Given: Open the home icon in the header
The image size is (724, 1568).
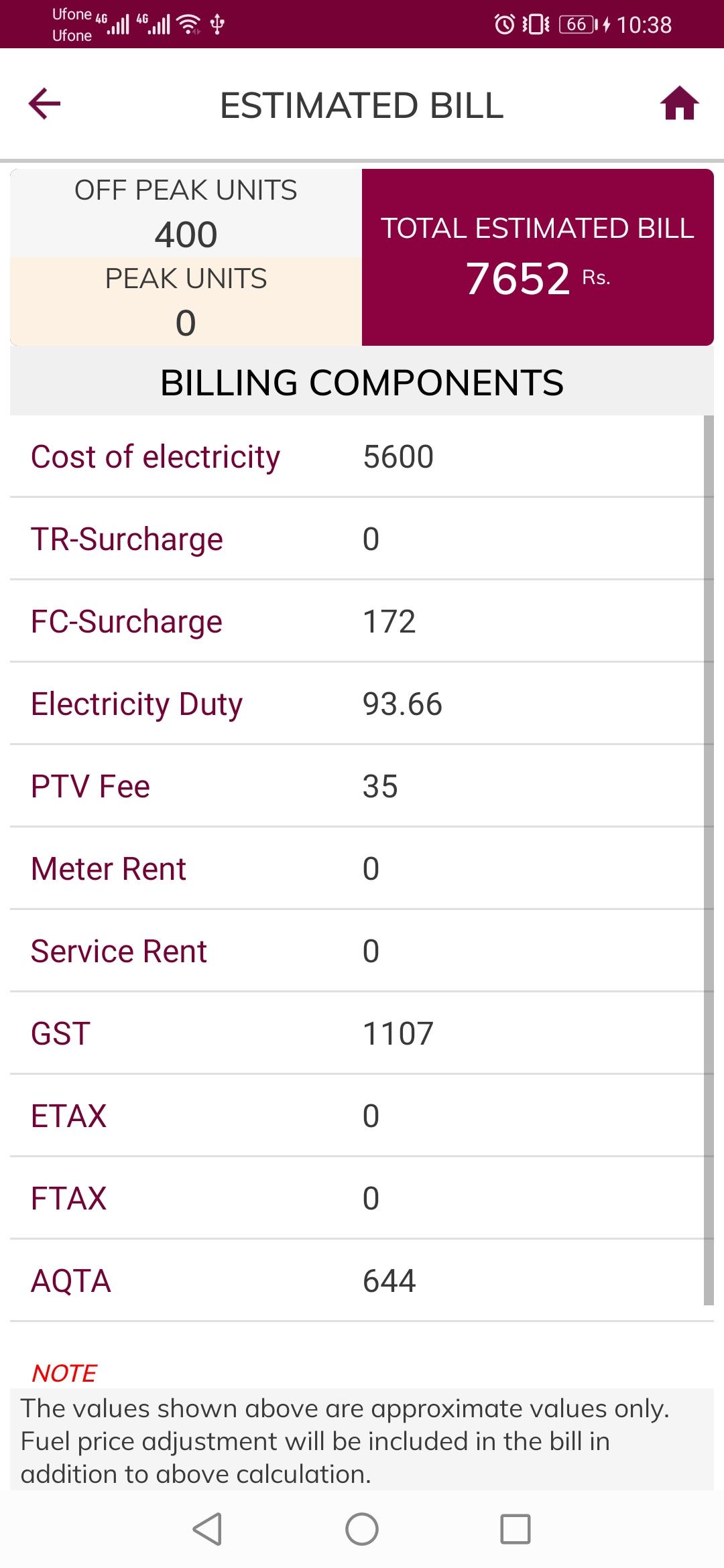Looking at the screenshot, I should click(679, 104).
